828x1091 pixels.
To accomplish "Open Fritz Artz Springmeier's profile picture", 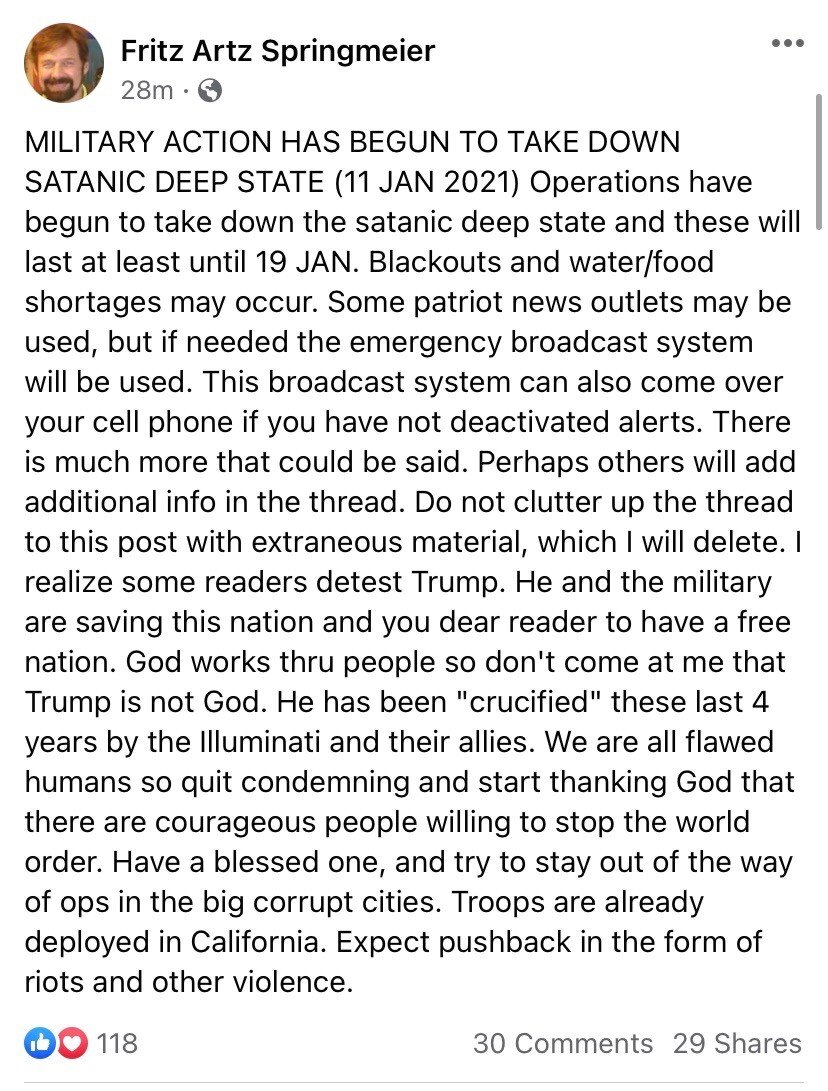I will 64,63.
